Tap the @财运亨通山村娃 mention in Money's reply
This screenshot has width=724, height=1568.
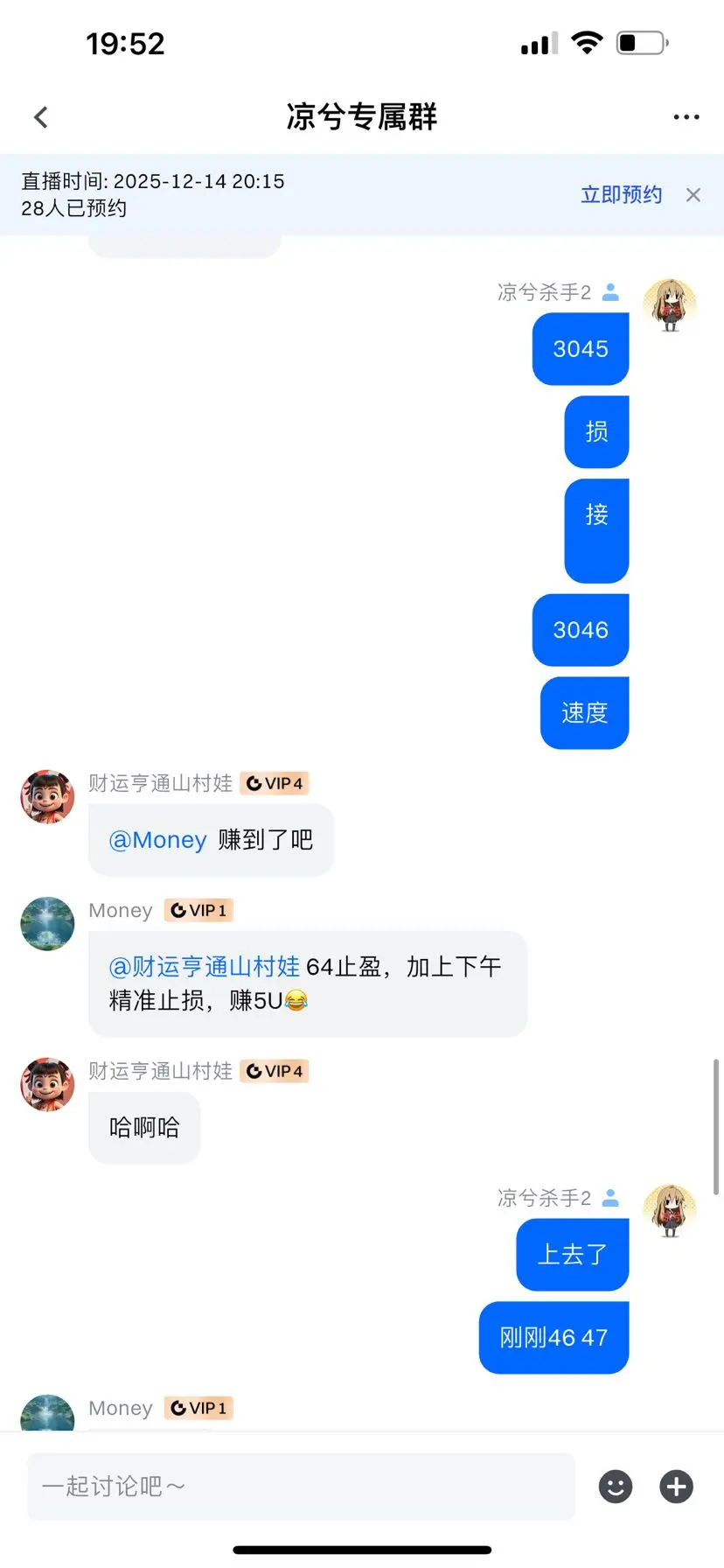[x=201, y=966]
